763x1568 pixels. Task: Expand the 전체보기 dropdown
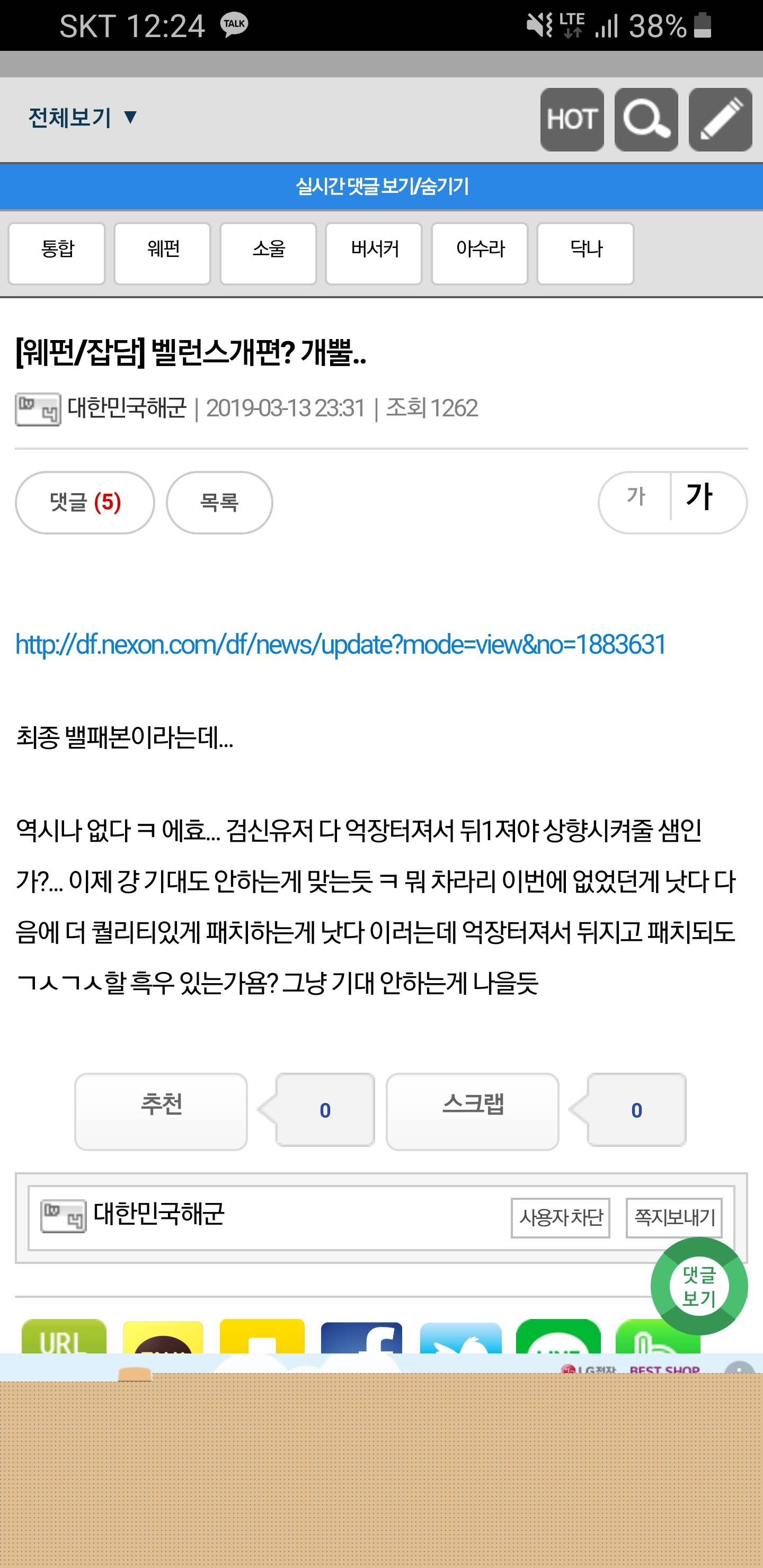[x=82, y=118]
